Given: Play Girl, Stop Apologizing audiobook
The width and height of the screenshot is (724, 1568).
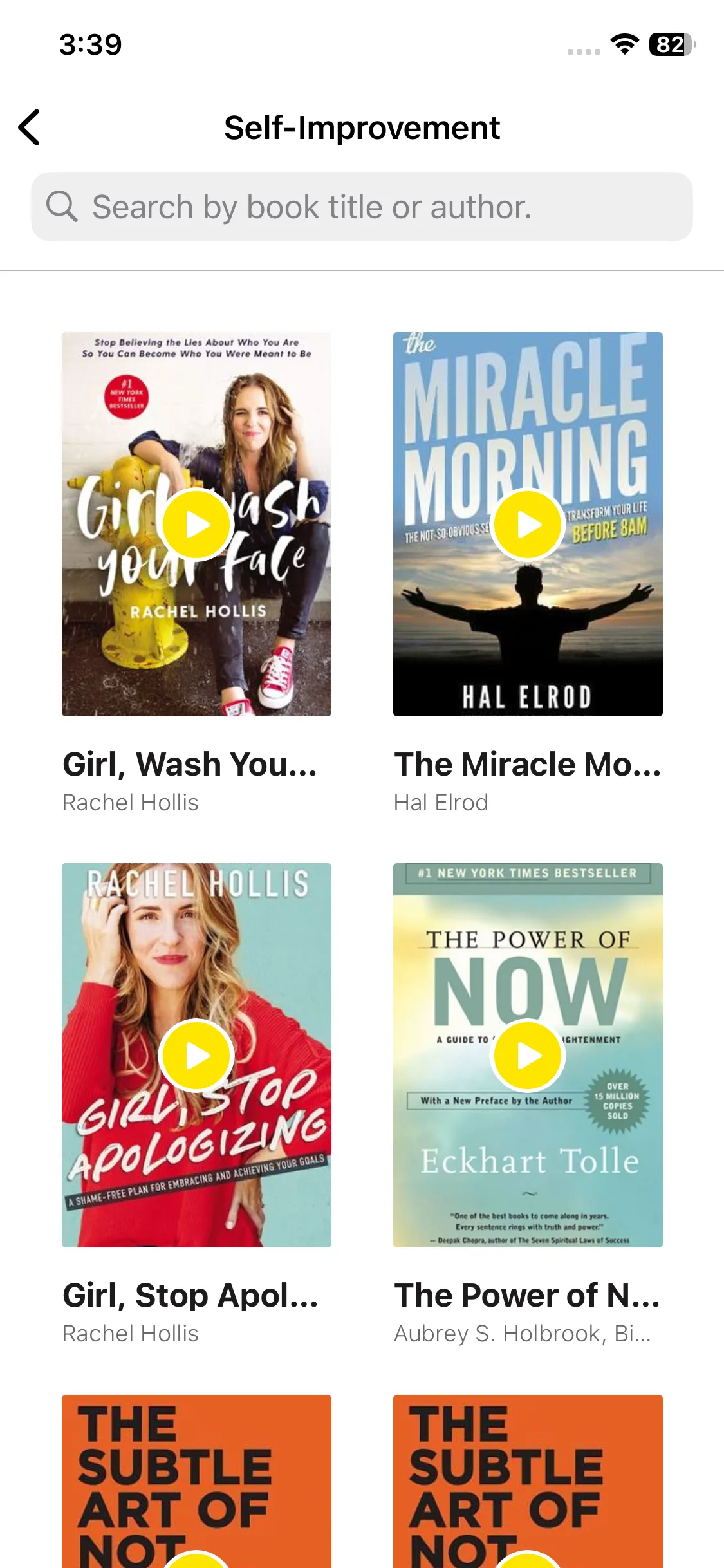Looking at the screenshot, I should (197, 1056).
